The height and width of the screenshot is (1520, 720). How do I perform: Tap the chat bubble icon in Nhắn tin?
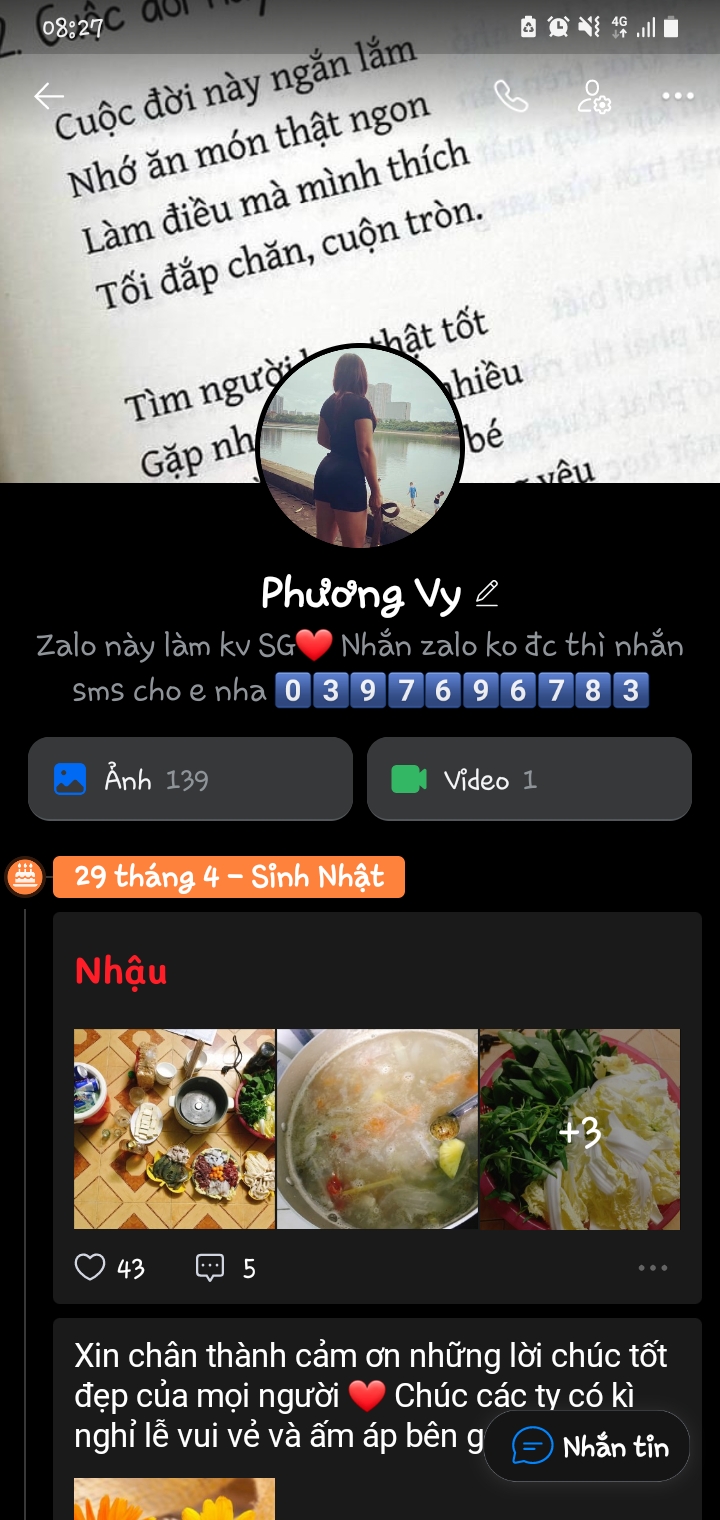click(531, 1446)
